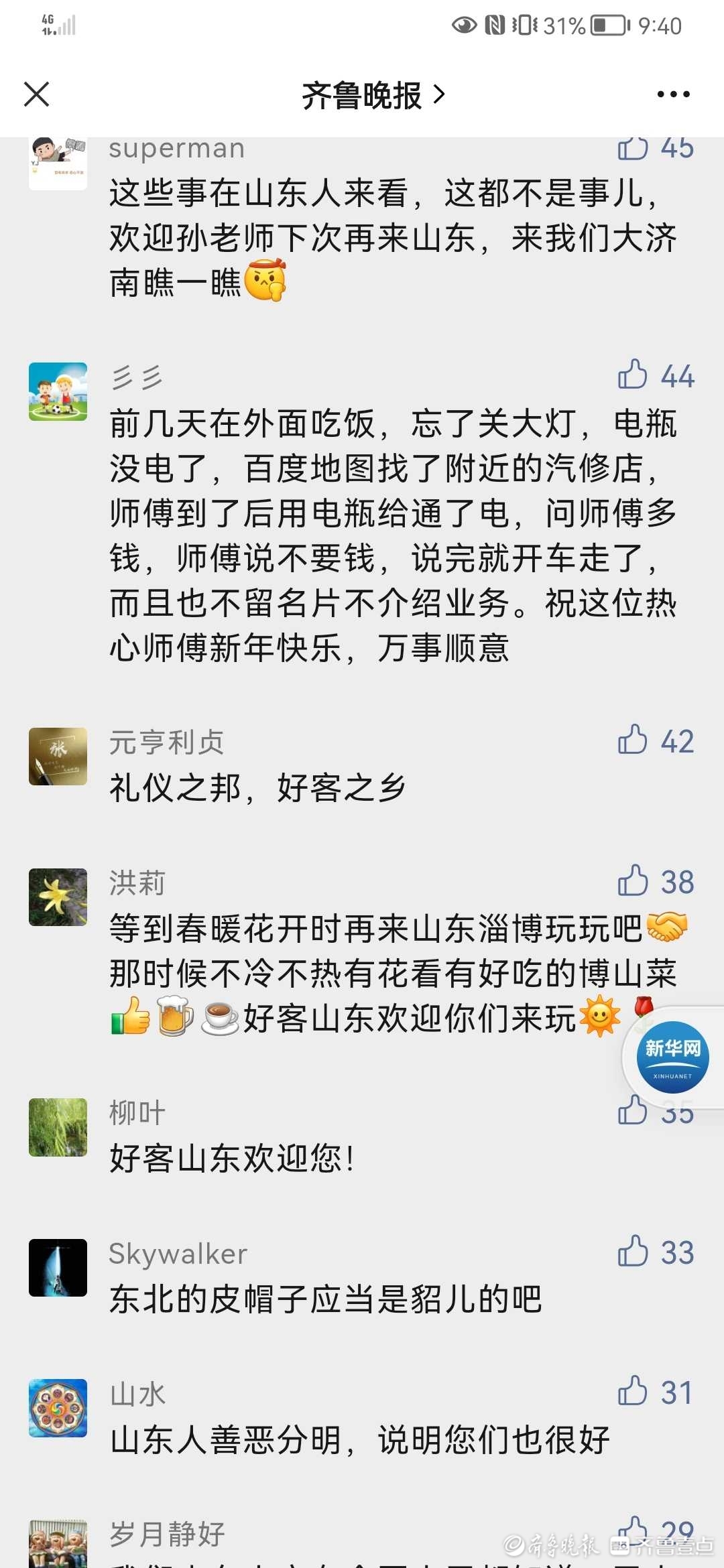
Task: Open the three-dot overflow menu
Action: pos(673,94)
